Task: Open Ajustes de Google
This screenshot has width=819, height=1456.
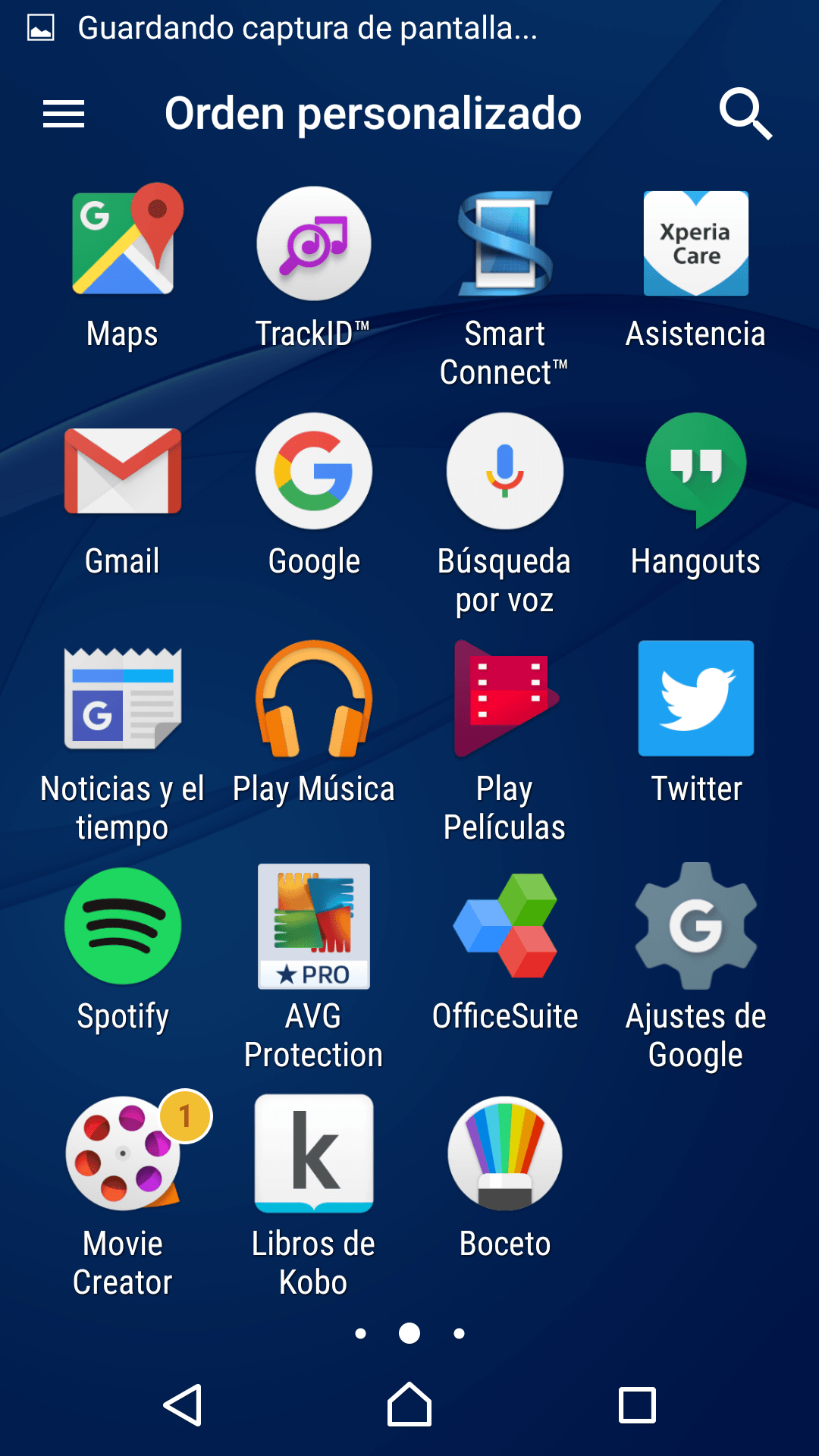Action: click(695, 926)
